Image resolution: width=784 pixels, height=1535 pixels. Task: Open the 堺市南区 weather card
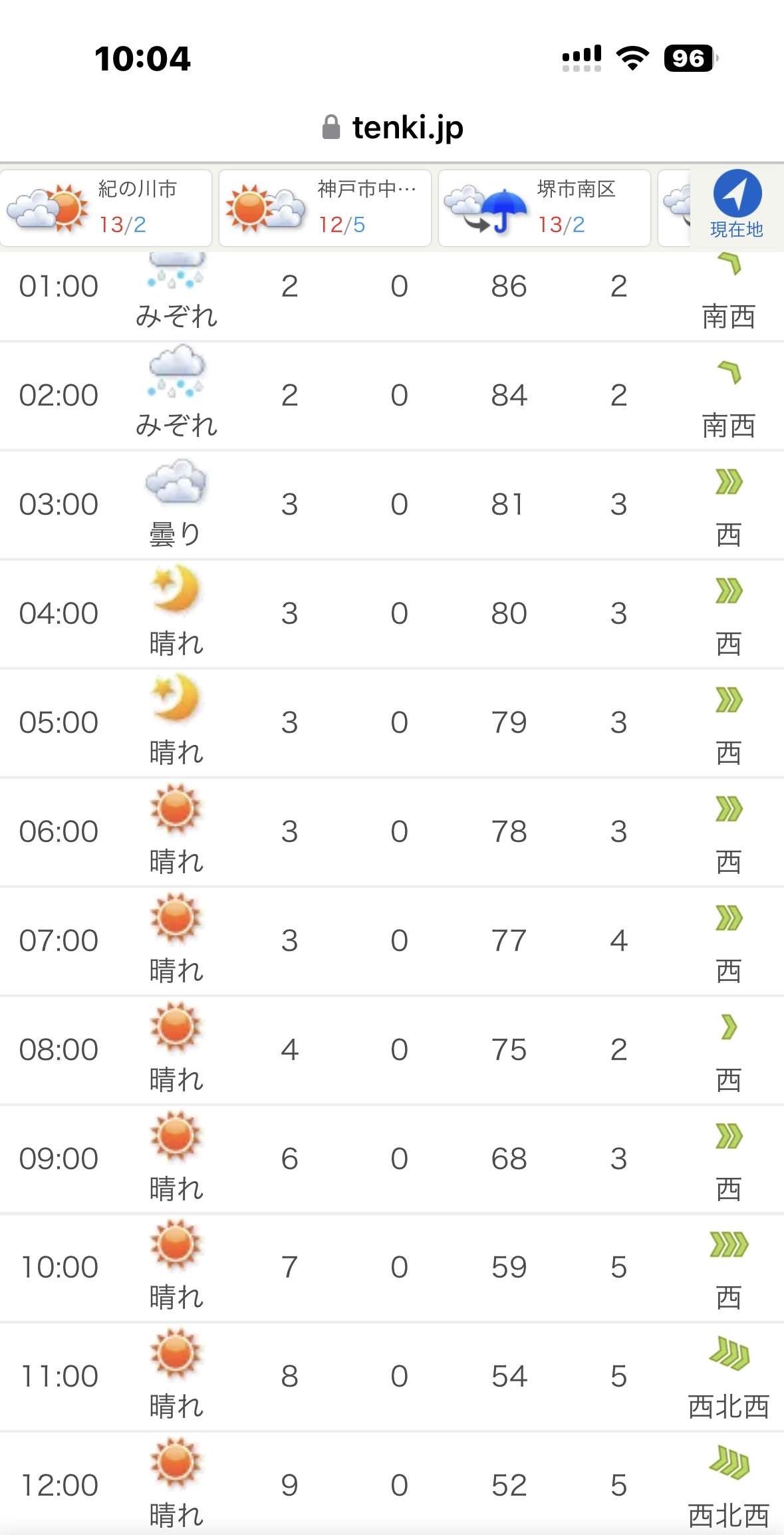pyautogui.click(x=544, y=208)
